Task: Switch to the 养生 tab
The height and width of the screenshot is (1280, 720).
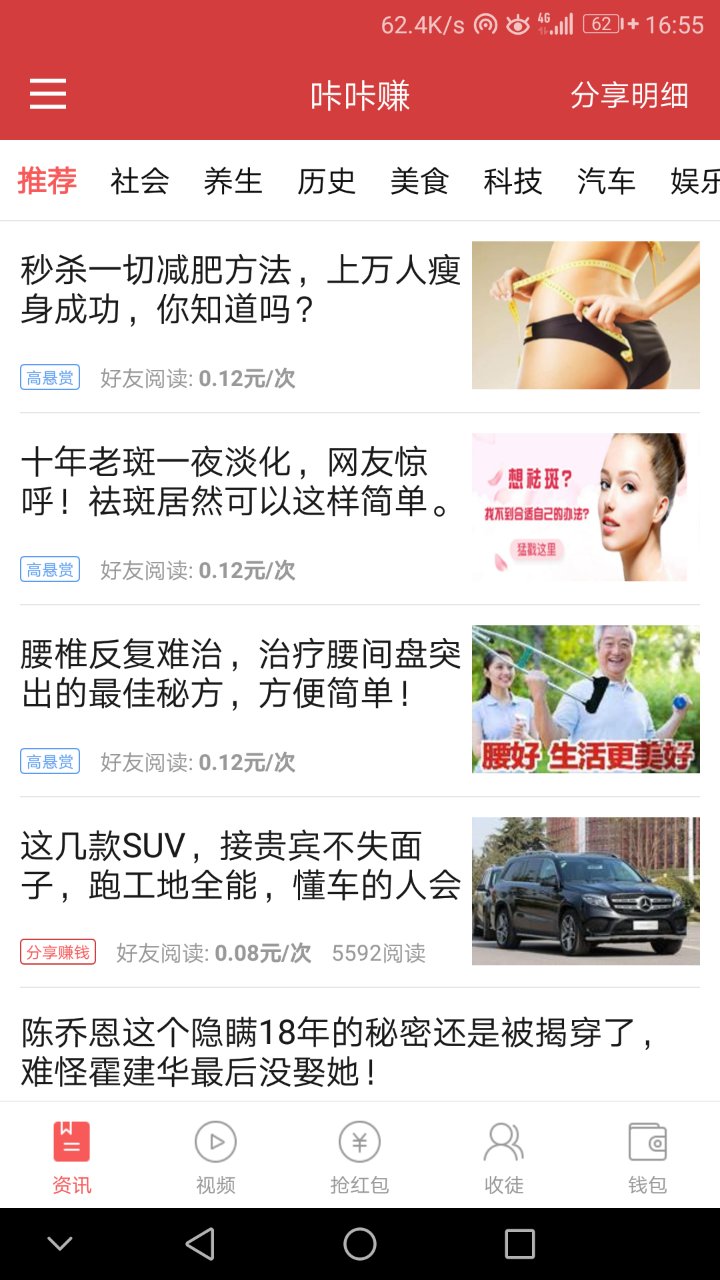Action: click(233, 181)
